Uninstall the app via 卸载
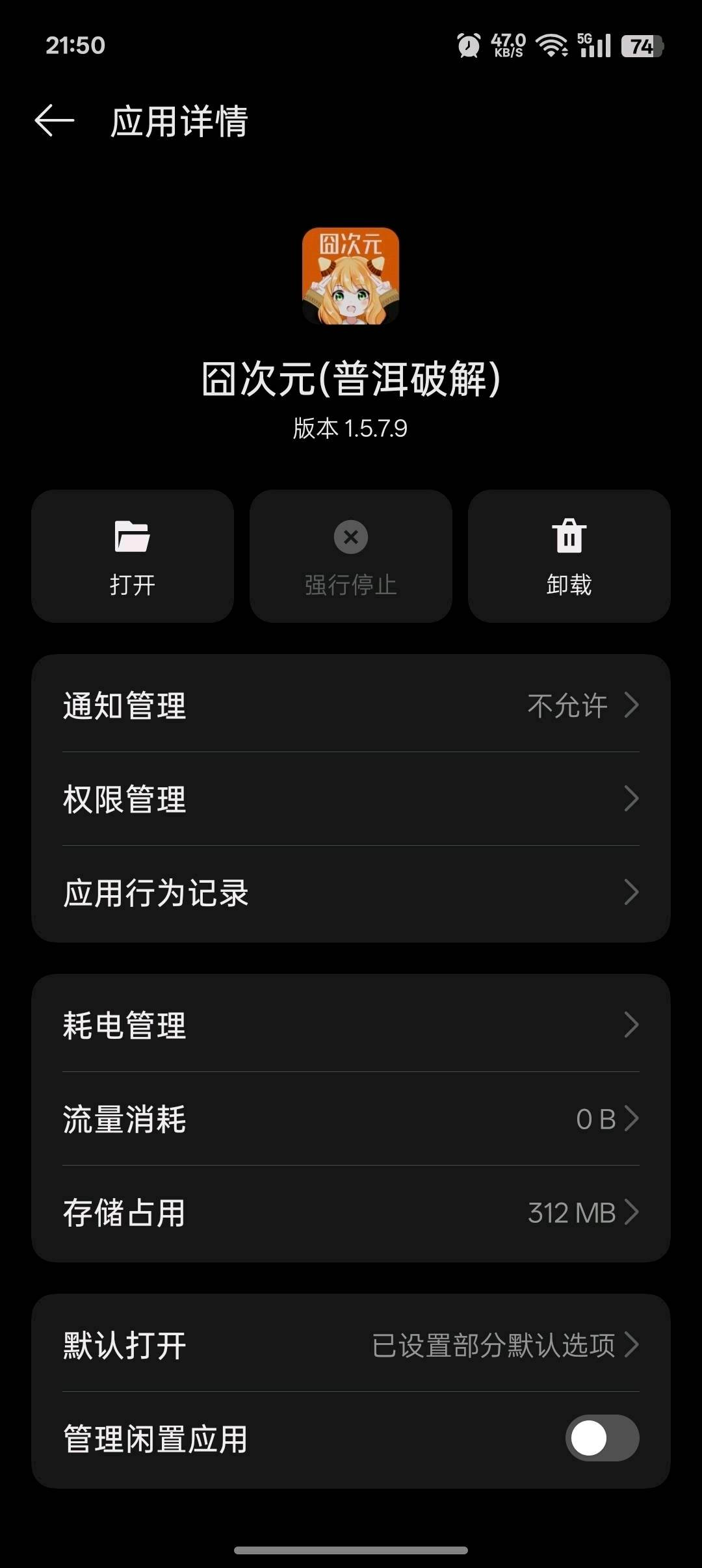Image resolution: width=702 pixels, height=1568 pixels. tap(569, 556)
